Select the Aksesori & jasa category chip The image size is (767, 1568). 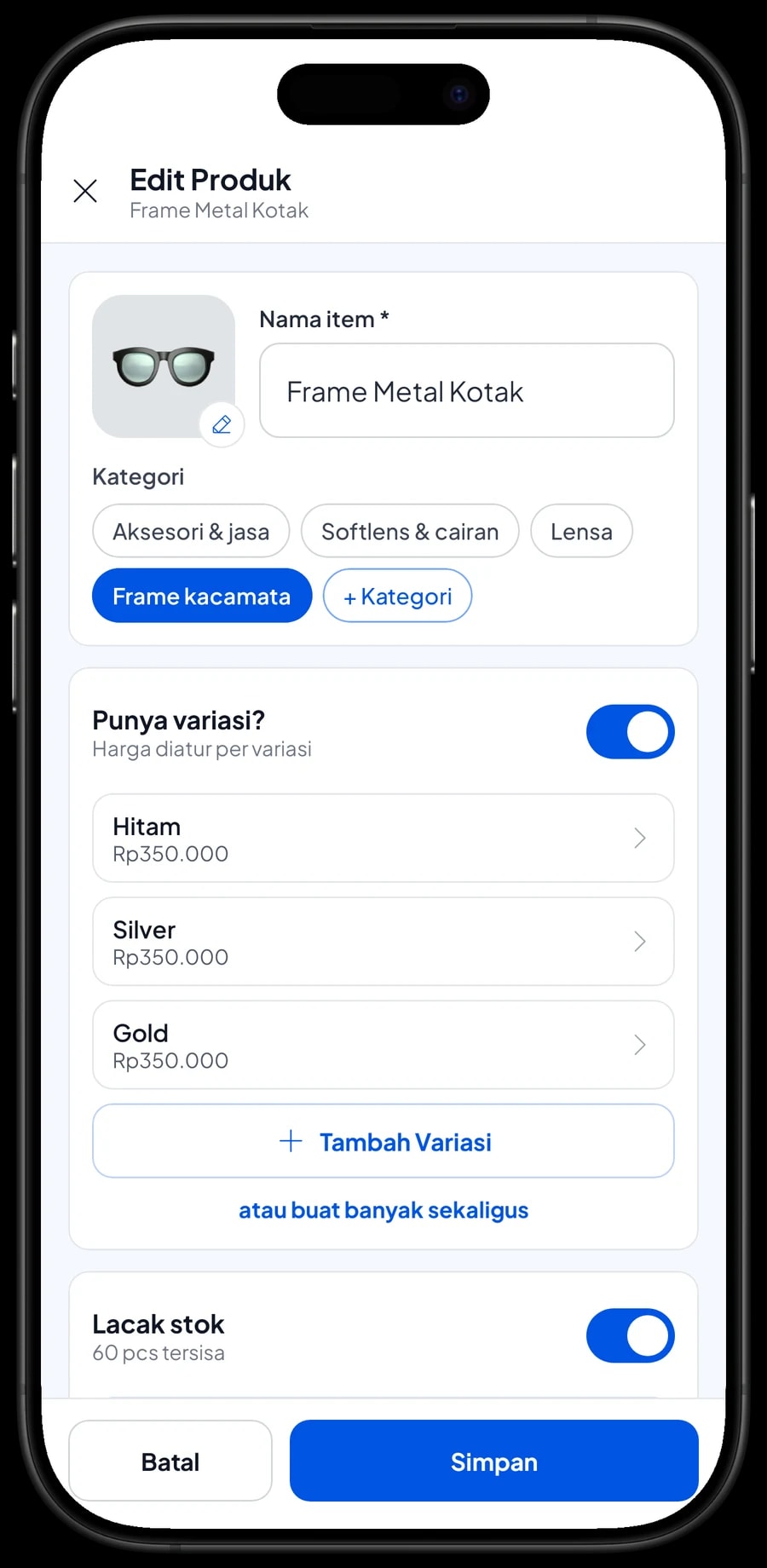(x=191, y=531)
